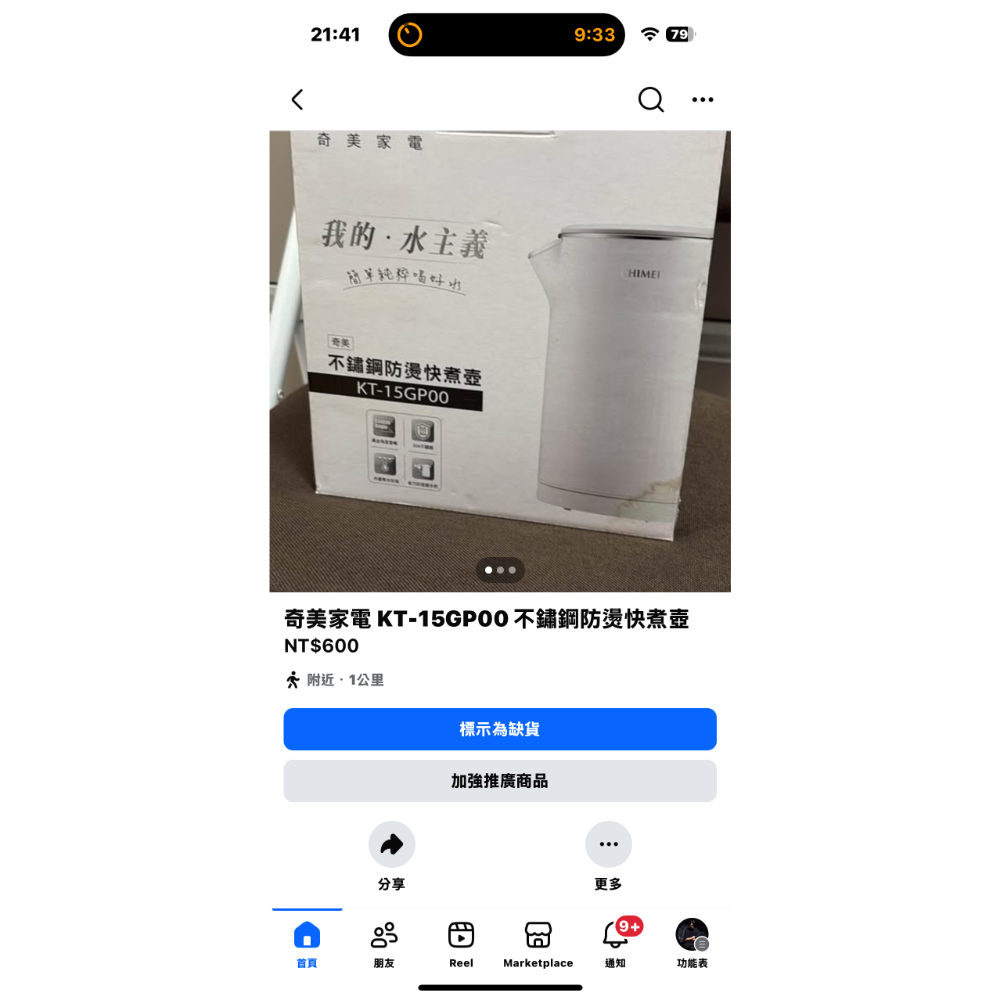The width and height of the screenshot is (1000, 1000).
Task: Open the three-dot overflow menu at top
Action: tap(703, 100)
